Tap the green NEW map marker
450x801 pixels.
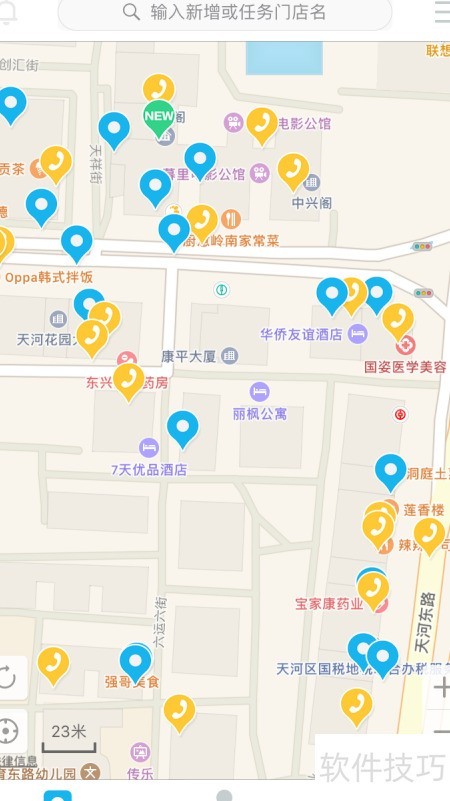[x=159, y=119]
